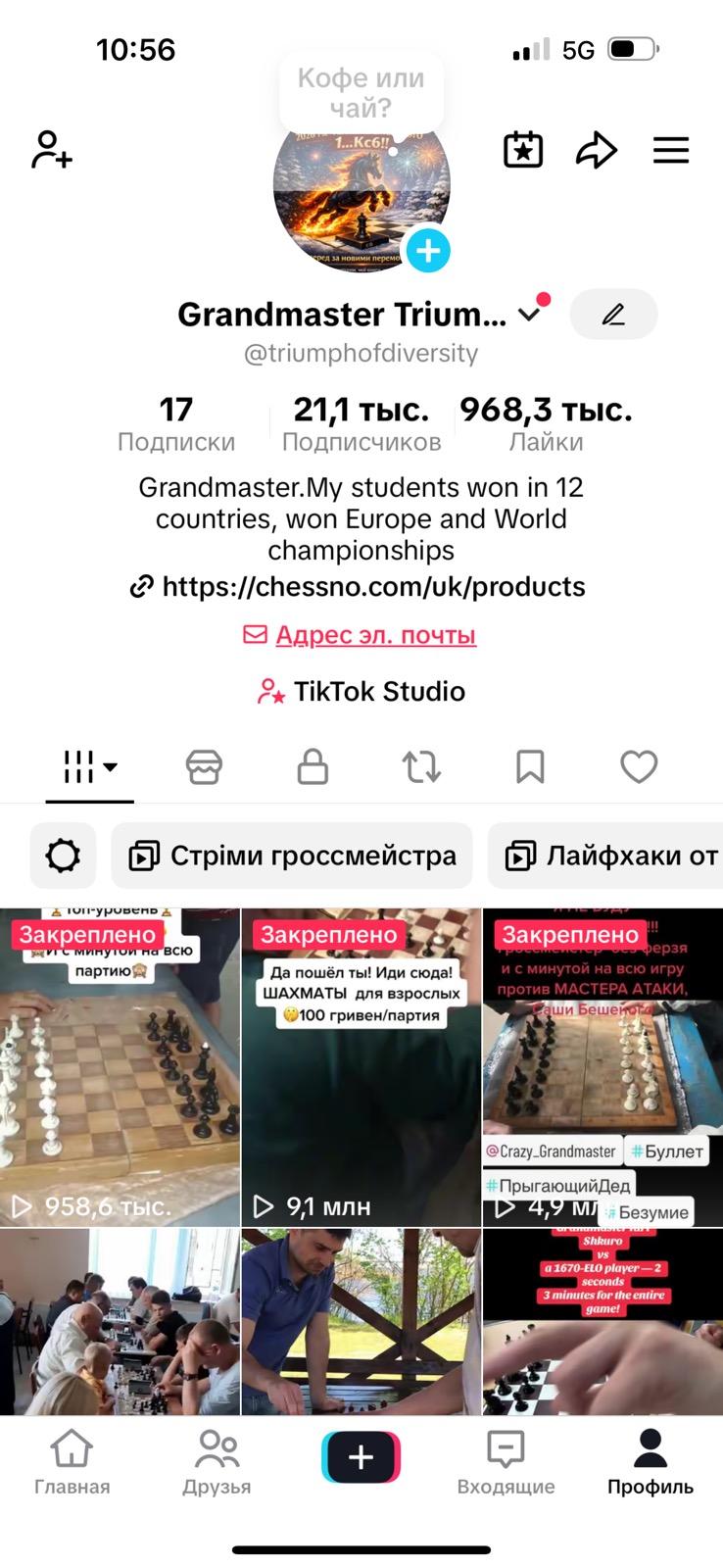The height and width of the screenshot is (1568, 723).
Task: Open the shop showcase tab icon
Action: click(x=203, y=767)
